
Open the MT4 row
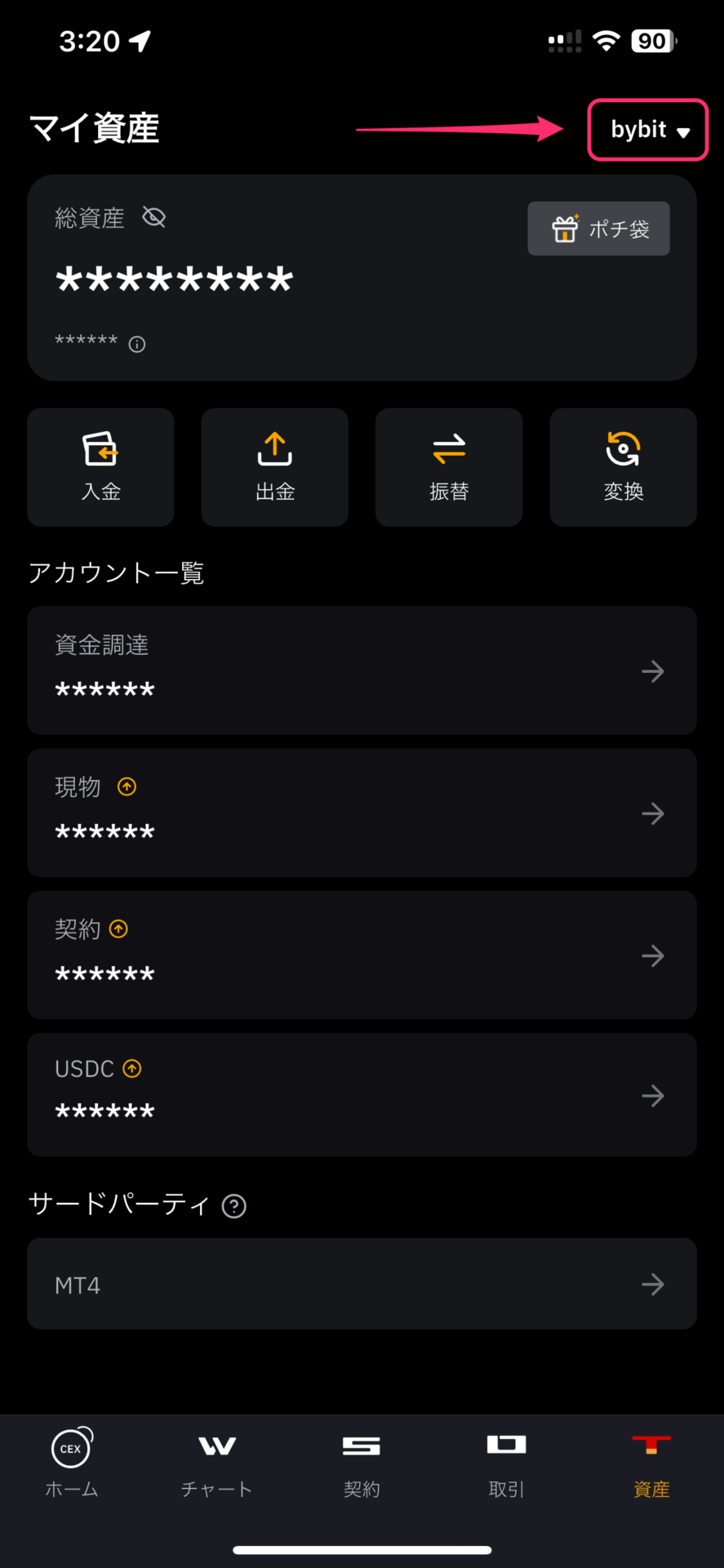pos(362,1284)
